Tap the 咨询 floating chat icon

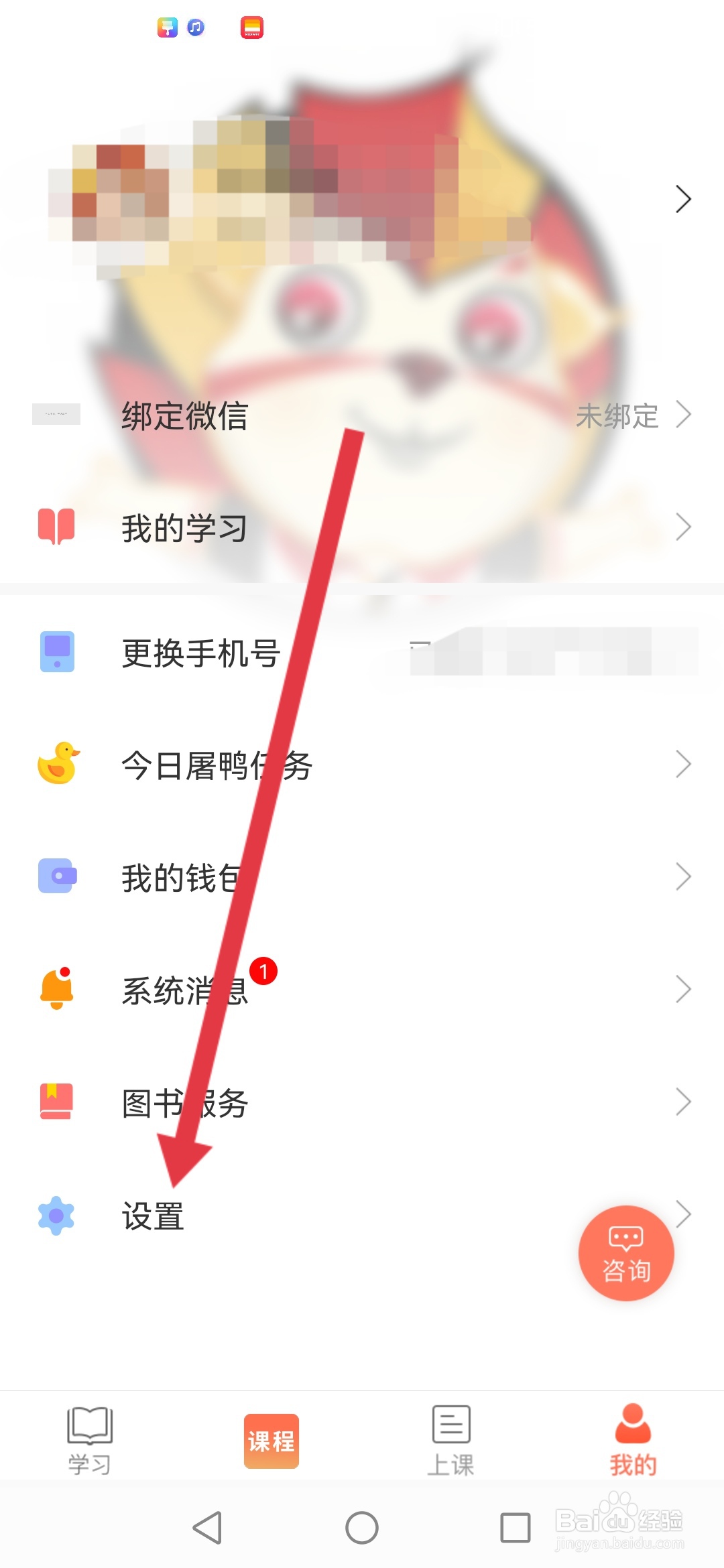(x=625, y=1253)
